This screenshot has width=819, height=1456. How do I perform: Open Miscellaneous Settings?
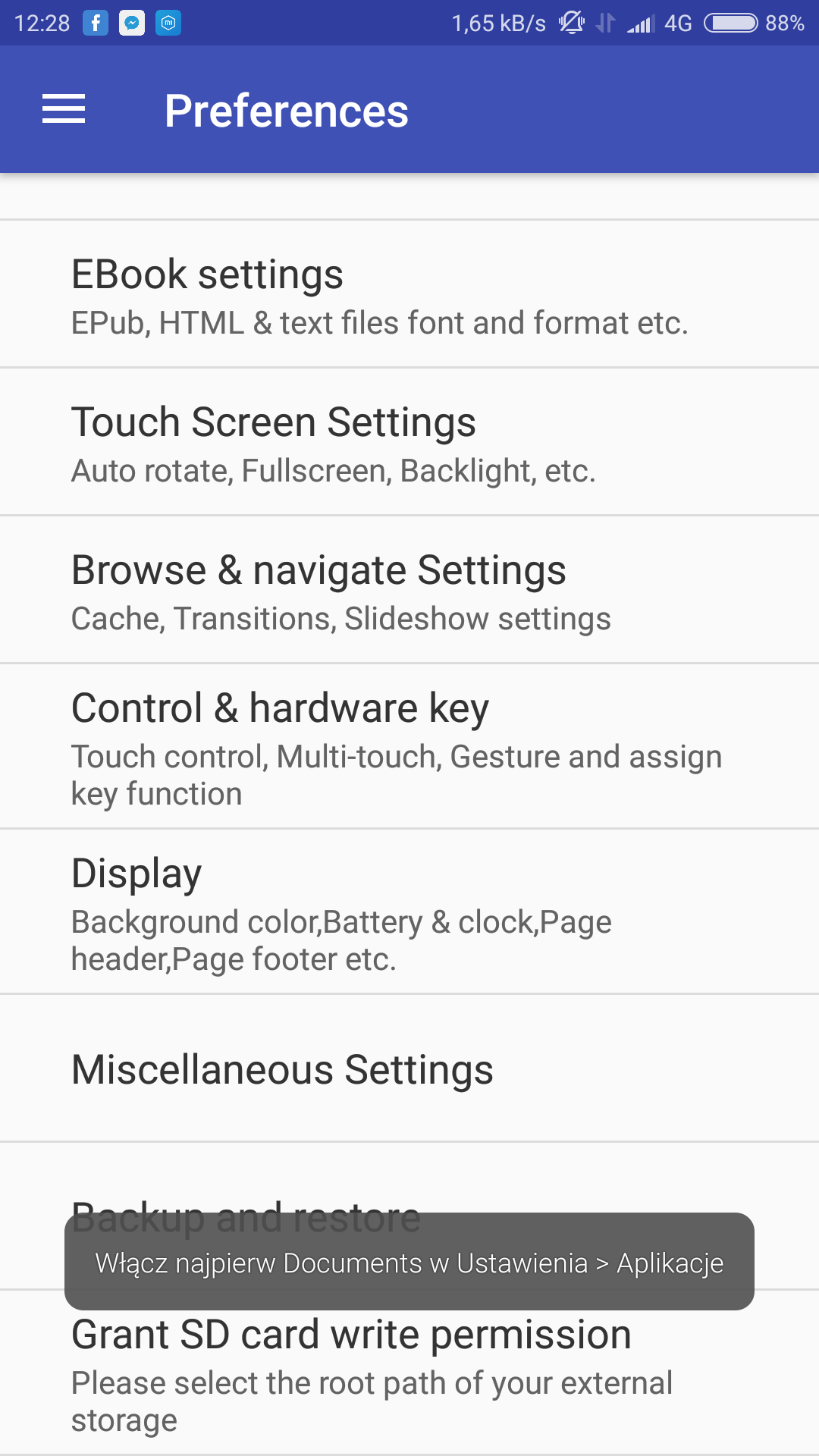click(409, 1068)
